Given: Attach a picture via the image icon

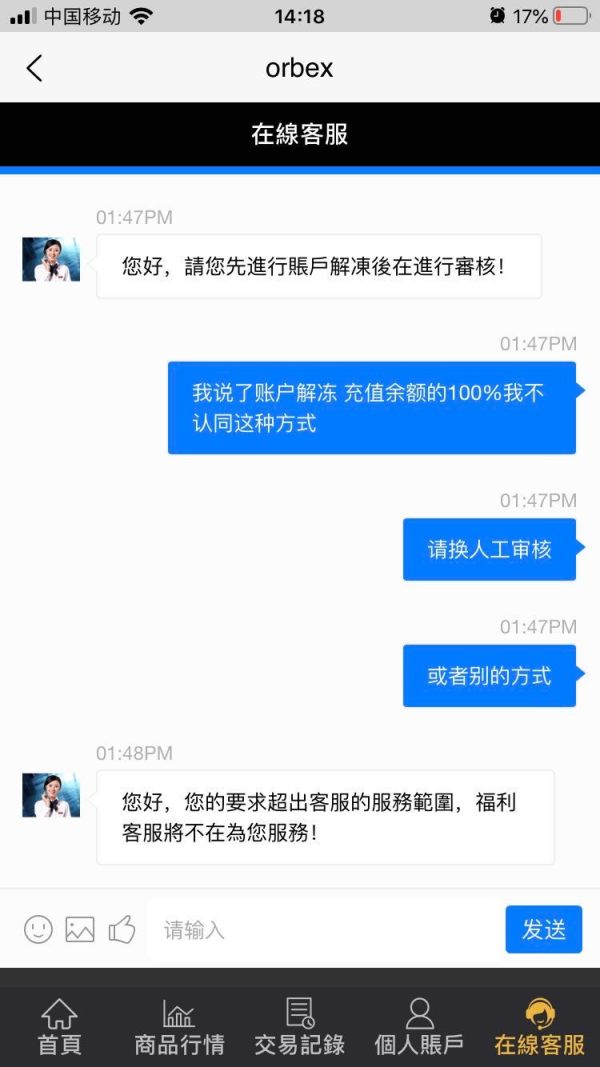Looking at the screenshot, I should (x=80, y=929).
